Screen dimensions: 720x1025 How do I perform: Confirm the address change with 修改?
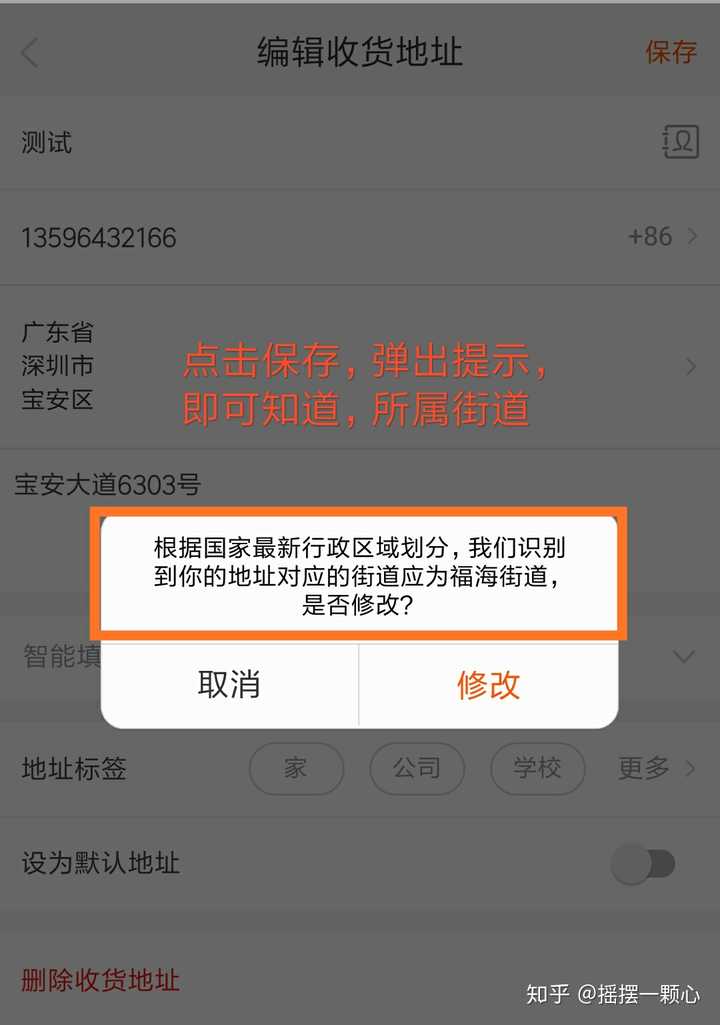[x=488, y=685]
